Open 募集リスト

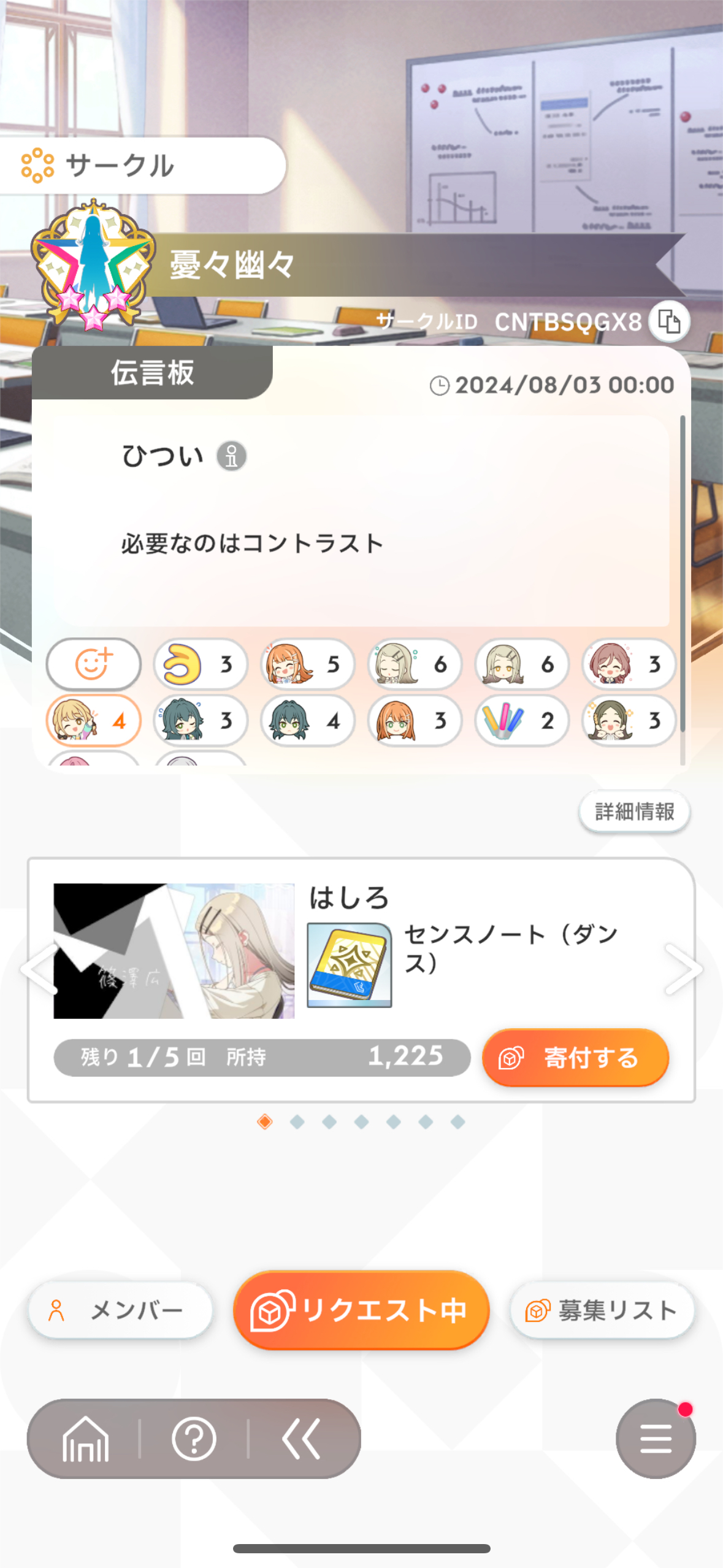pyautogui.click(x=602, y=1310)
